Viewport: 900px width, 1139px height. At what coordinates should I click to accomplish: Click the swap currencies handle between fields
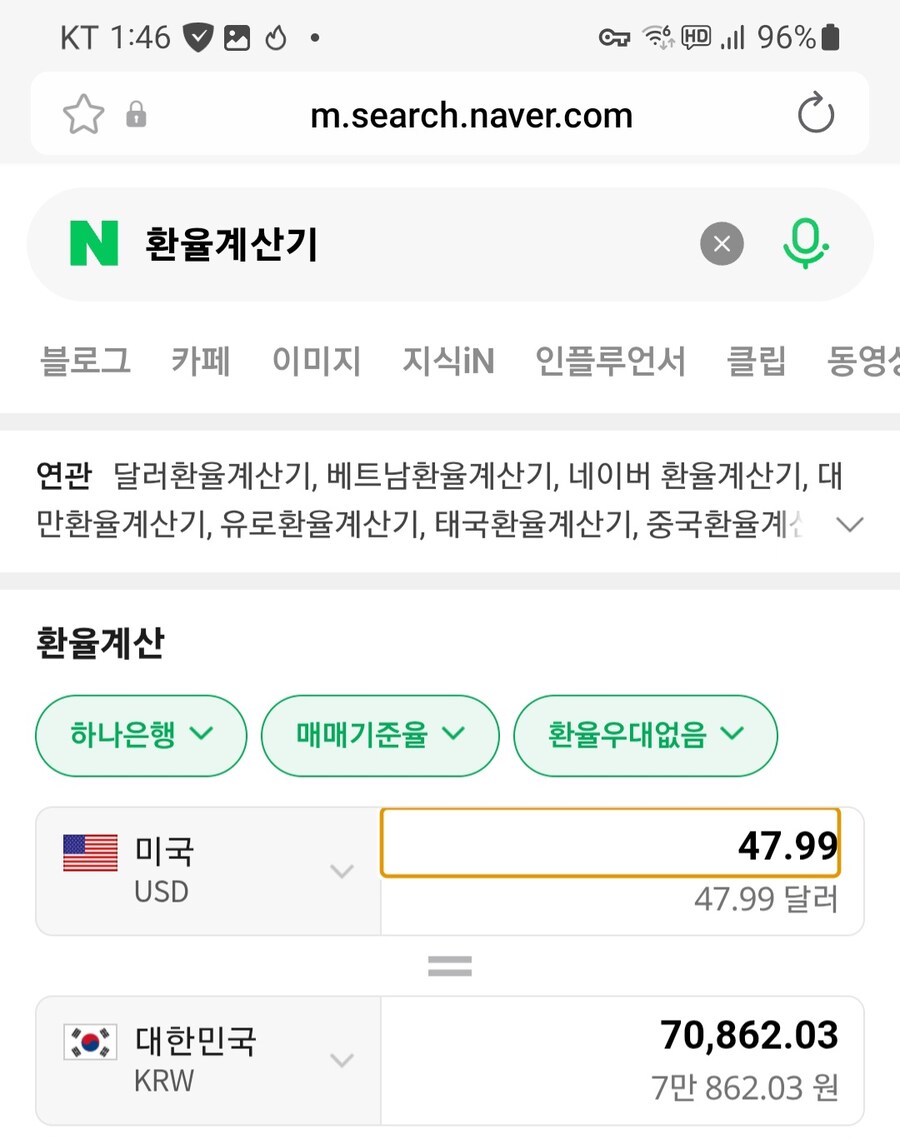click(449, 964)
